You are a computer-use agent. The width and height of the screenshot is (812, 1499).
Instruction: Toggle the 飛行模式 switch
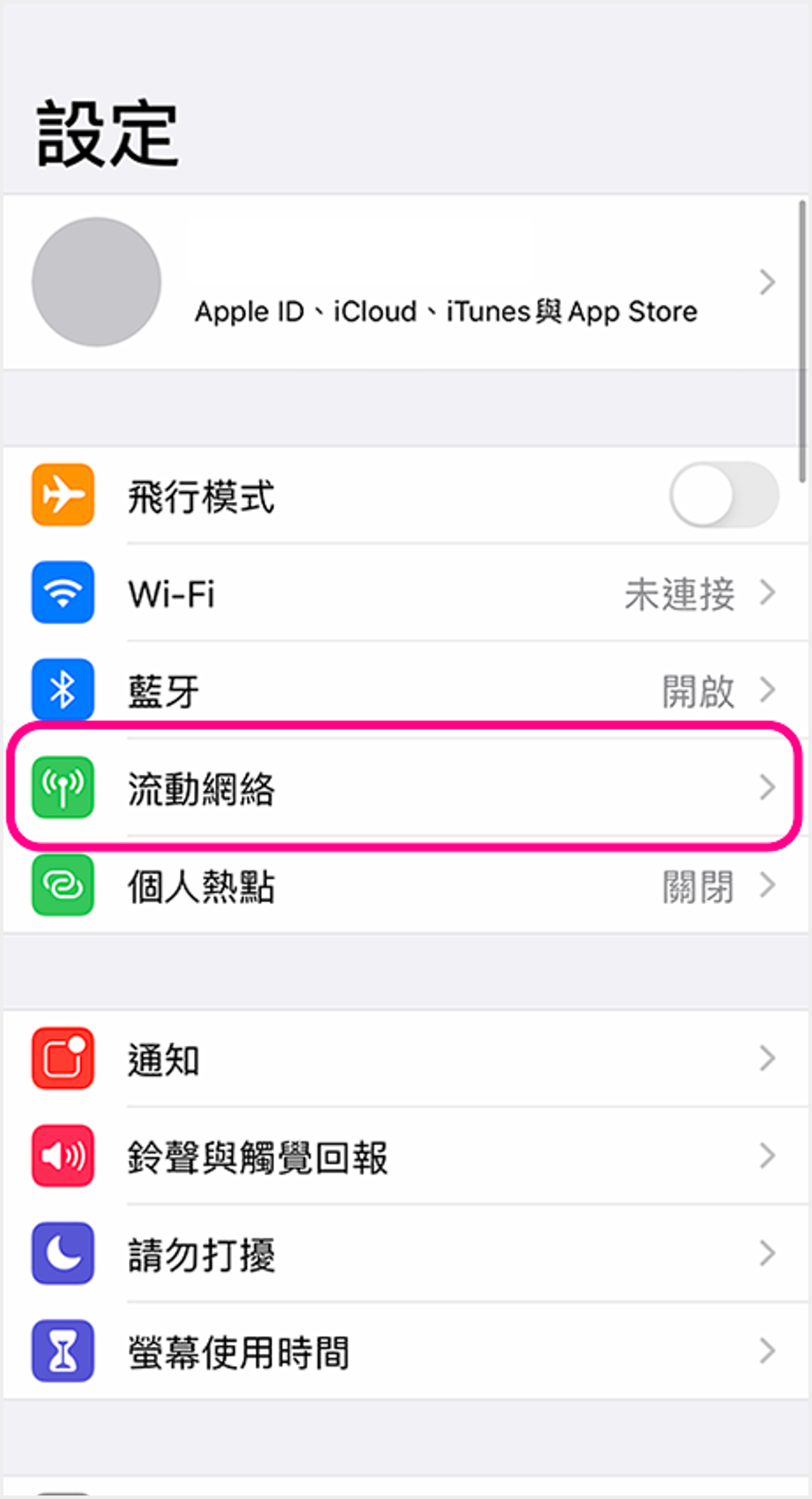click(x=724, y=495)
